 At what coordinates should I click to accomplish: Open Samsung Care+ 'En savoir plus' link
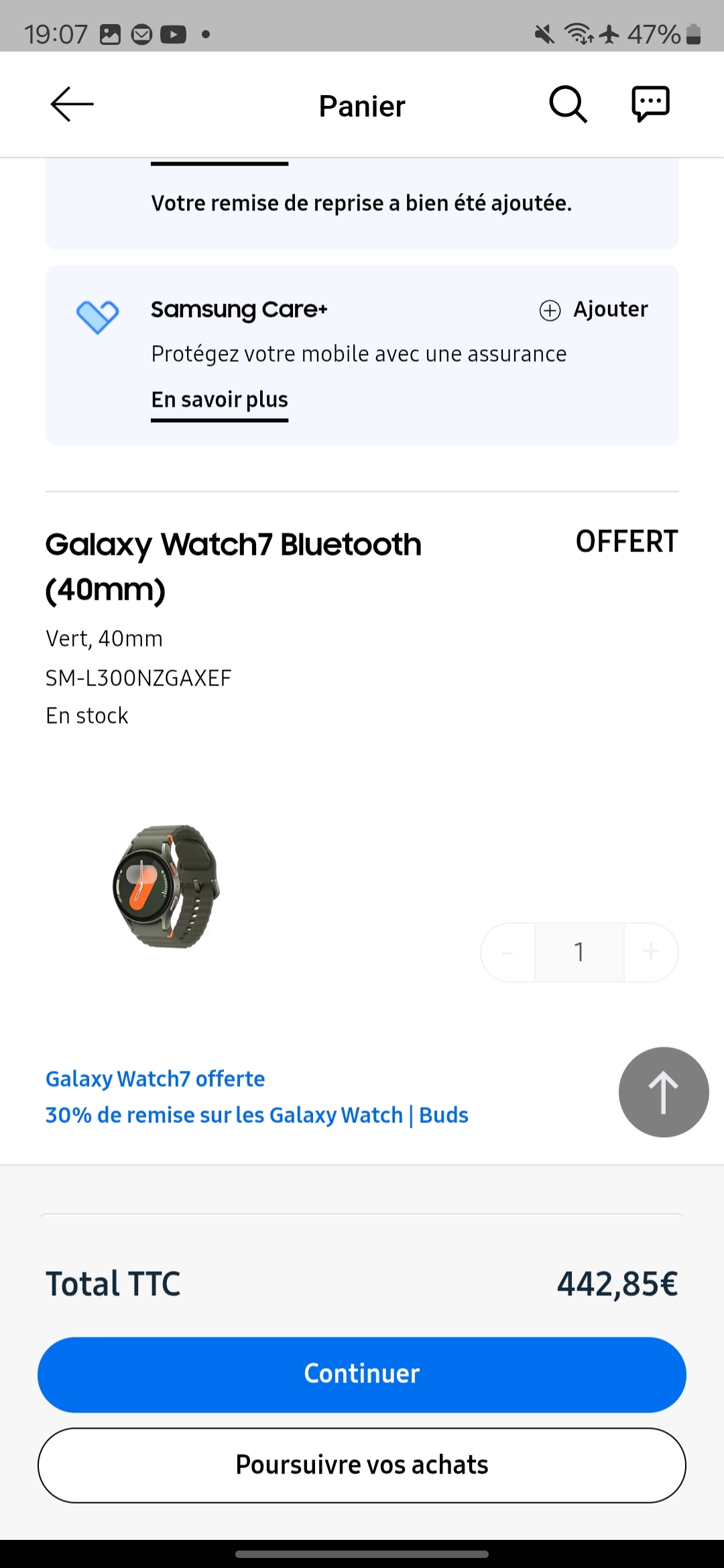(219, 400)
